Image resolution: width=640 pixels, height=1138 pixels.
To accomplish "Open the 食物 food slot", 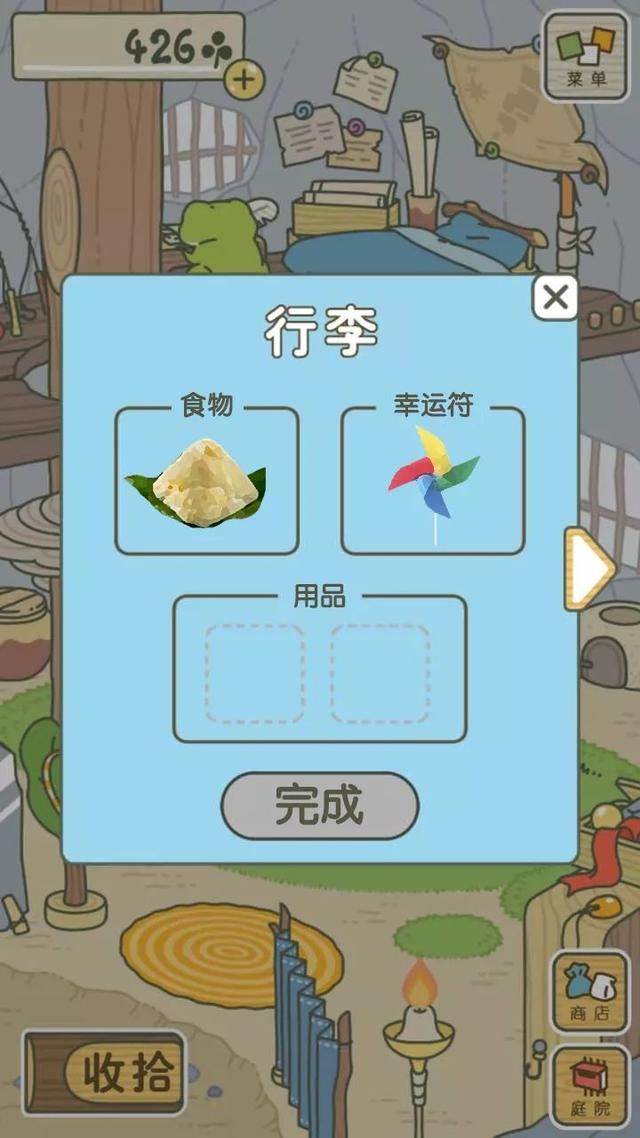I will [x=207, y=482].
